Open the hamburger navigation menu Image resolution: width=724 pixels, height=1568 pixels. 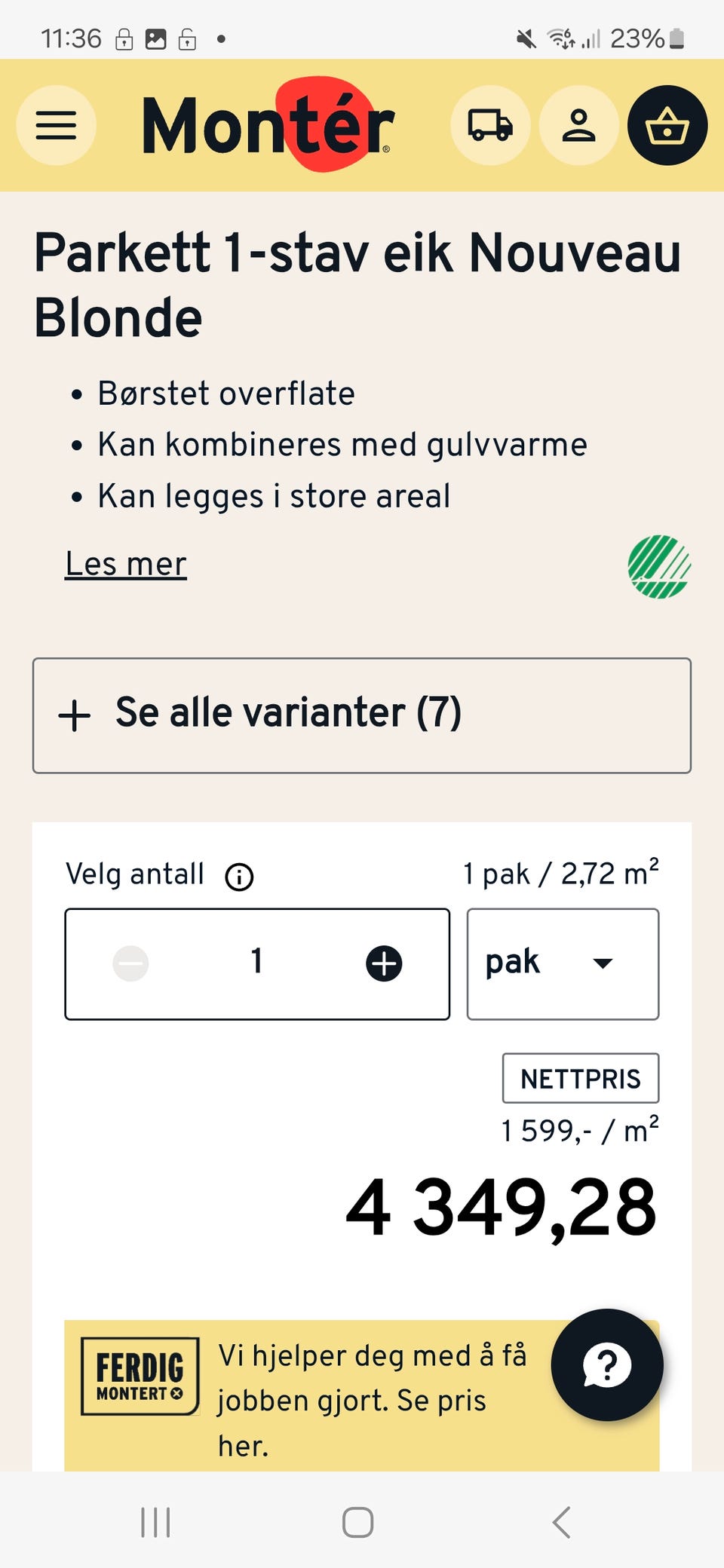point(55,125)
